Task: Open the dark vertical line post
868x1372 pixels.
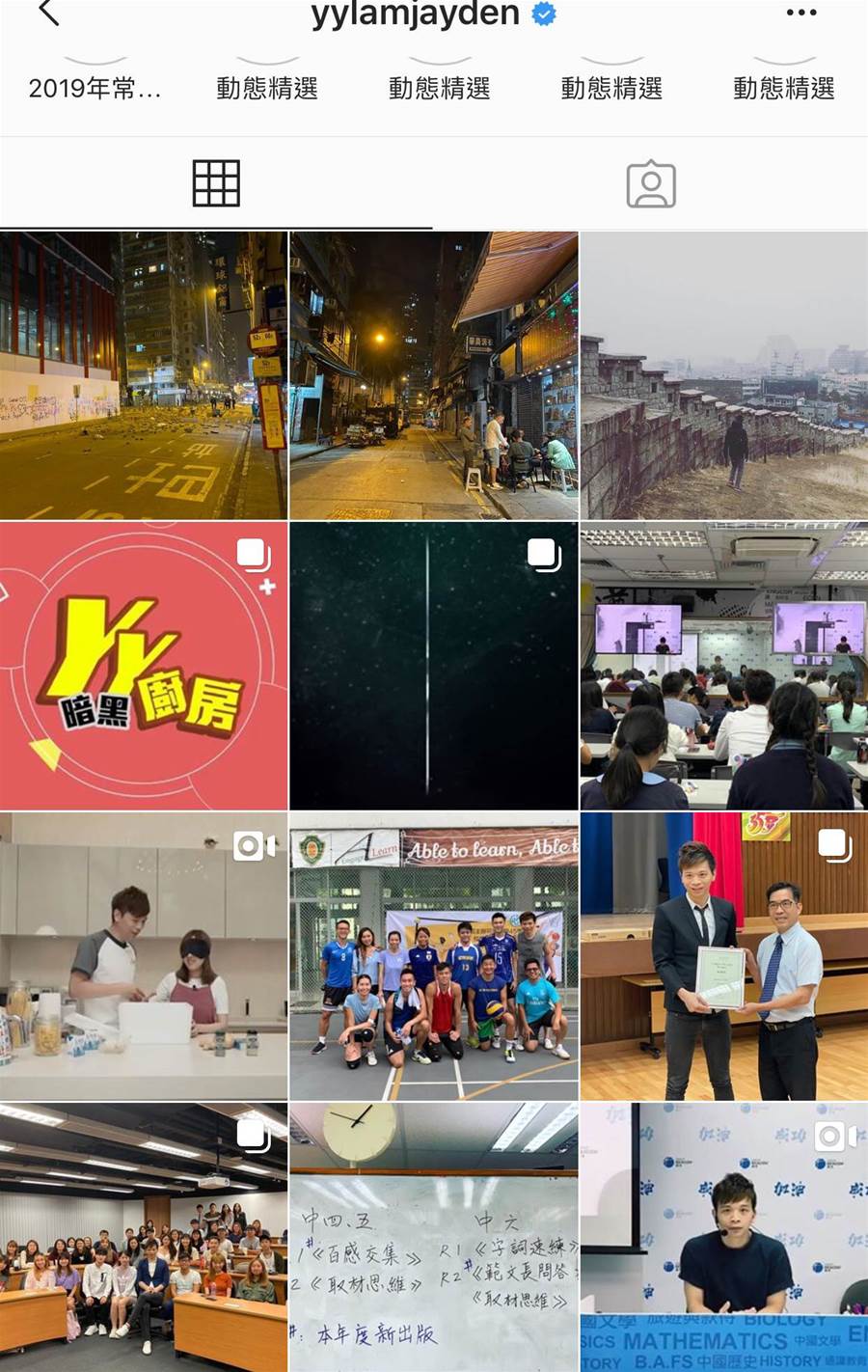Action: point(434,666)
